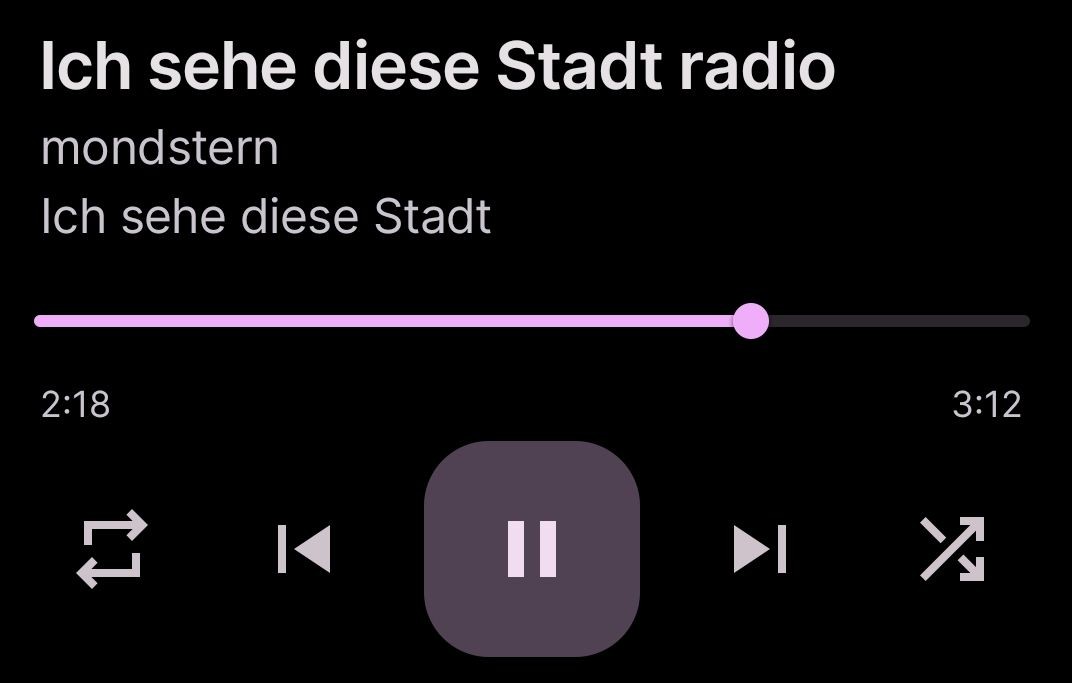Go back to the previous track

point(304,549)
